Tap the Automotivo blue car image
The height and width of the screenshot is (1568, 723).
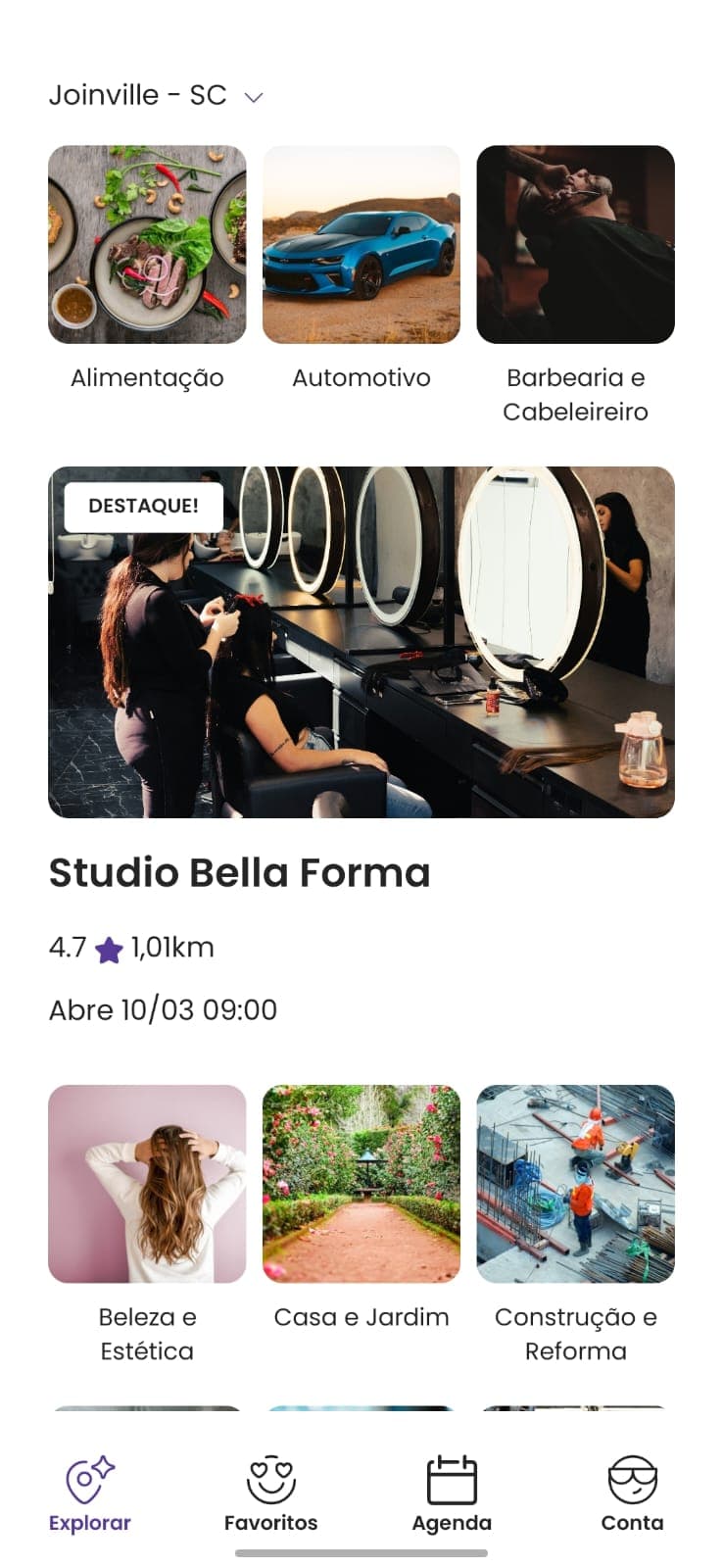(x=361, y=243)
